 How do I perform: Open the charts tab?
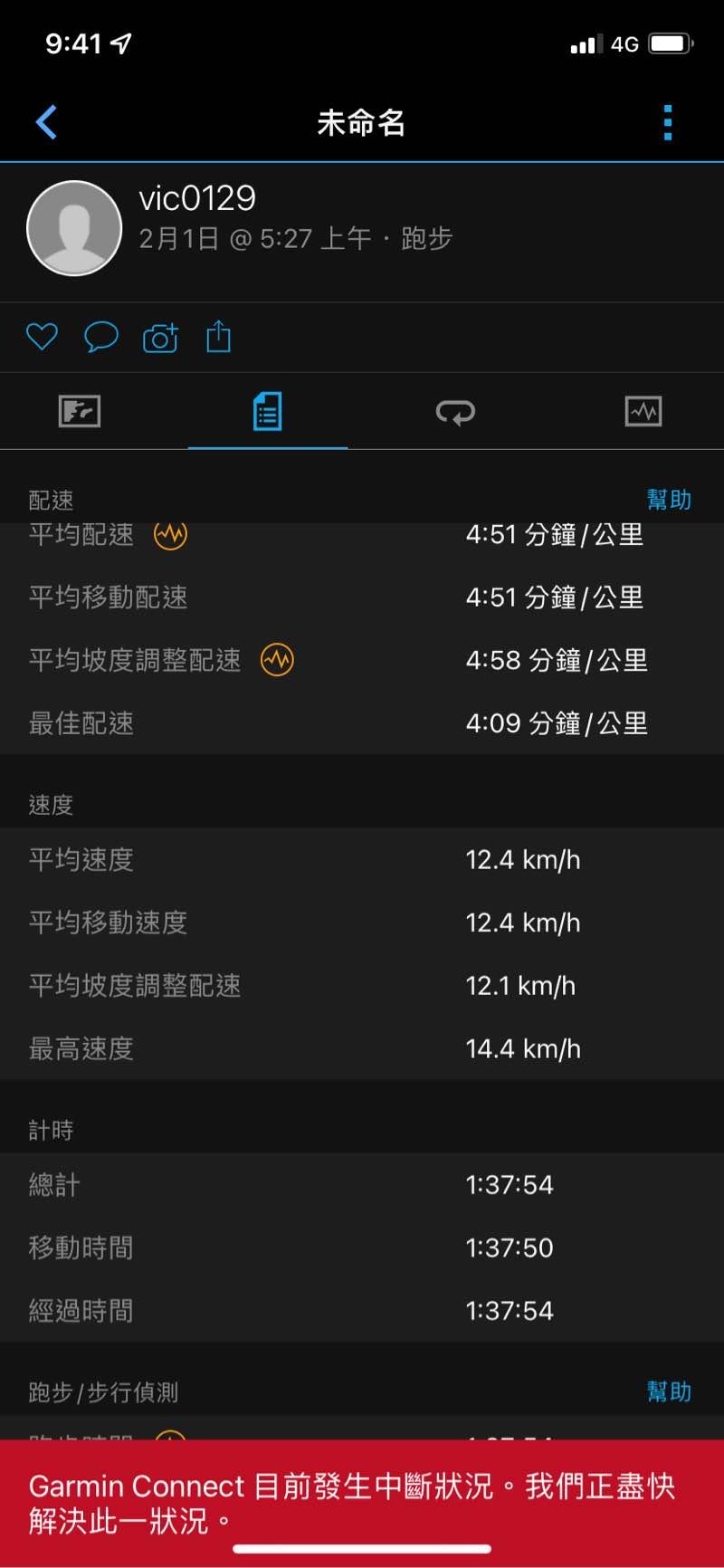pyautogui.click(x=643, y=412)
